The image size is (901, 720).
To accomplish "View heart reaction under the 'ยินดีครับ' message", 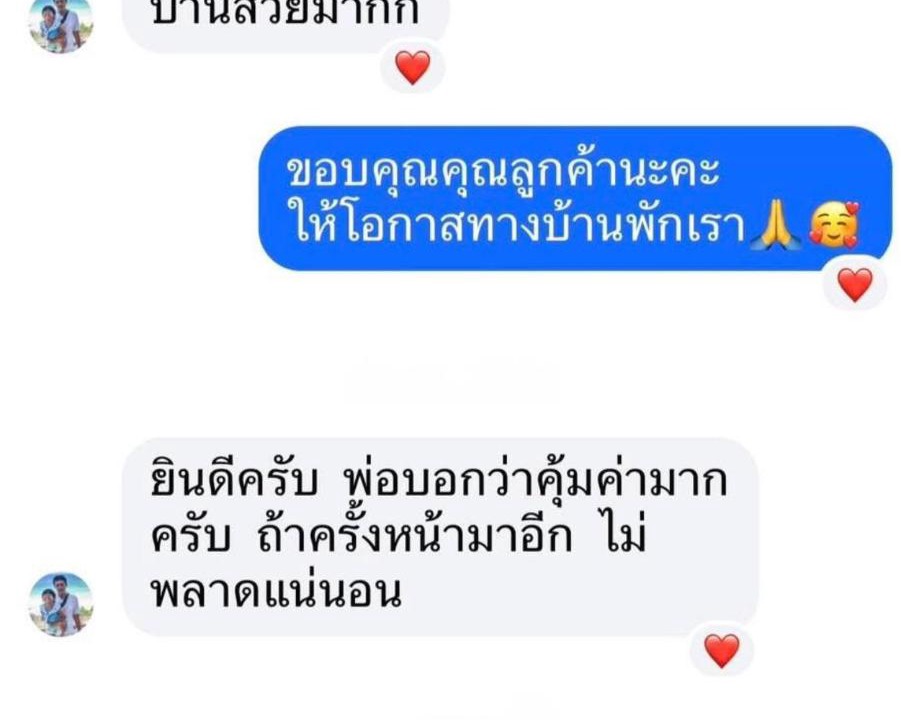I will click(x=721, y=651).
